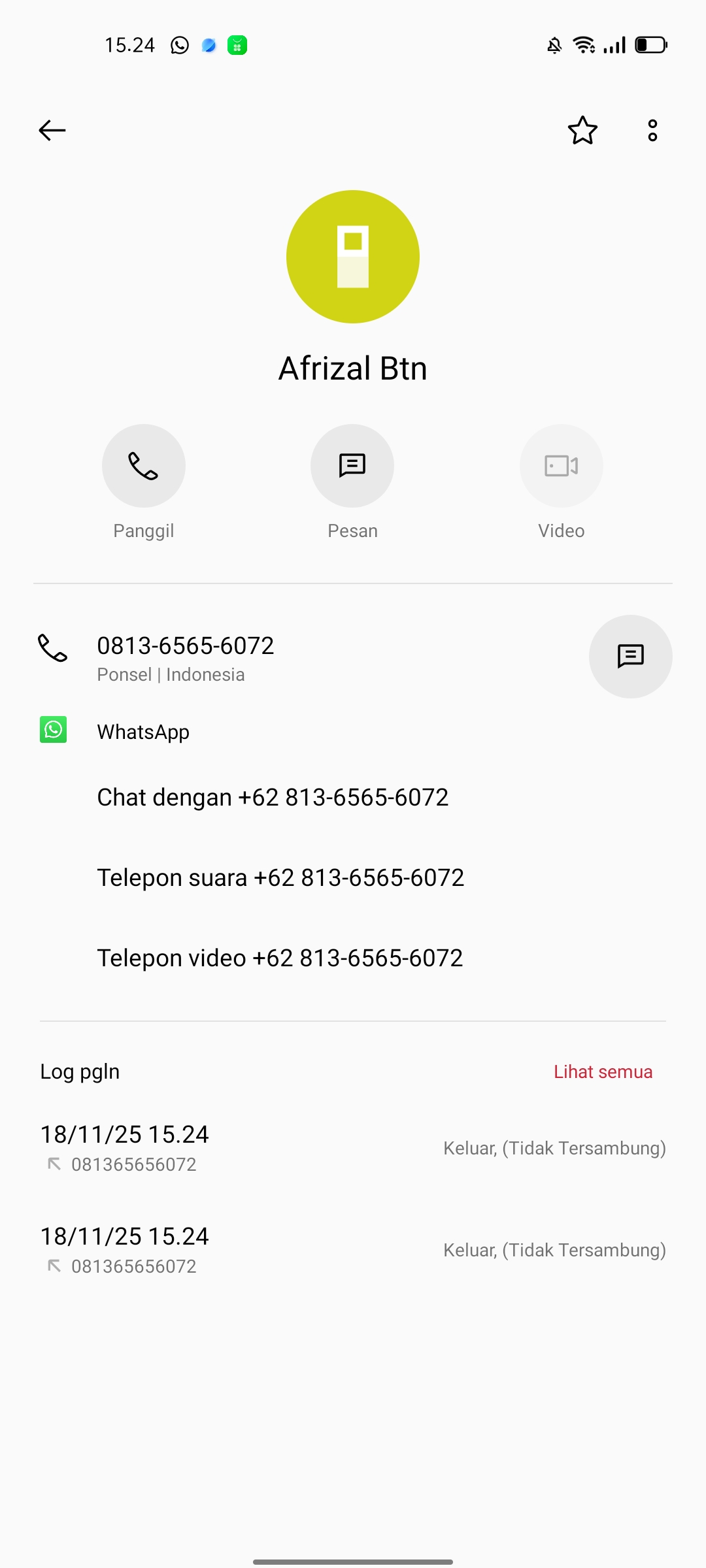This screenshot has width=706, height=1568.
Task: Tap the 18/11/25 15.24 second call log entry
Action: pyautogui.click(x=124, y=1236)
